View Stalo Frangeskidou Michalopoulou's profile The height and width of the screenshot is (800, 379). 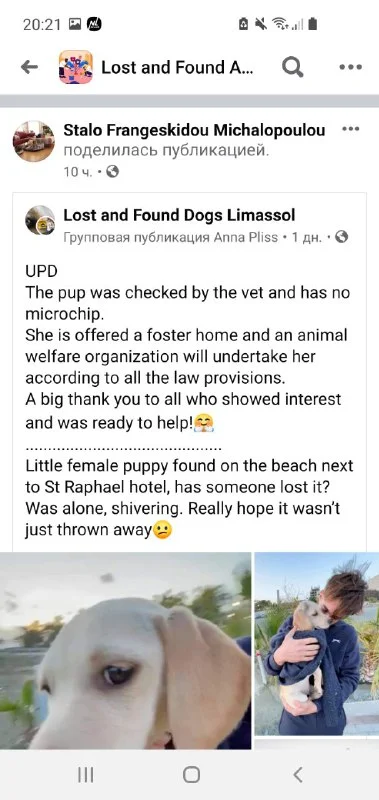click(x=194, y=131)
